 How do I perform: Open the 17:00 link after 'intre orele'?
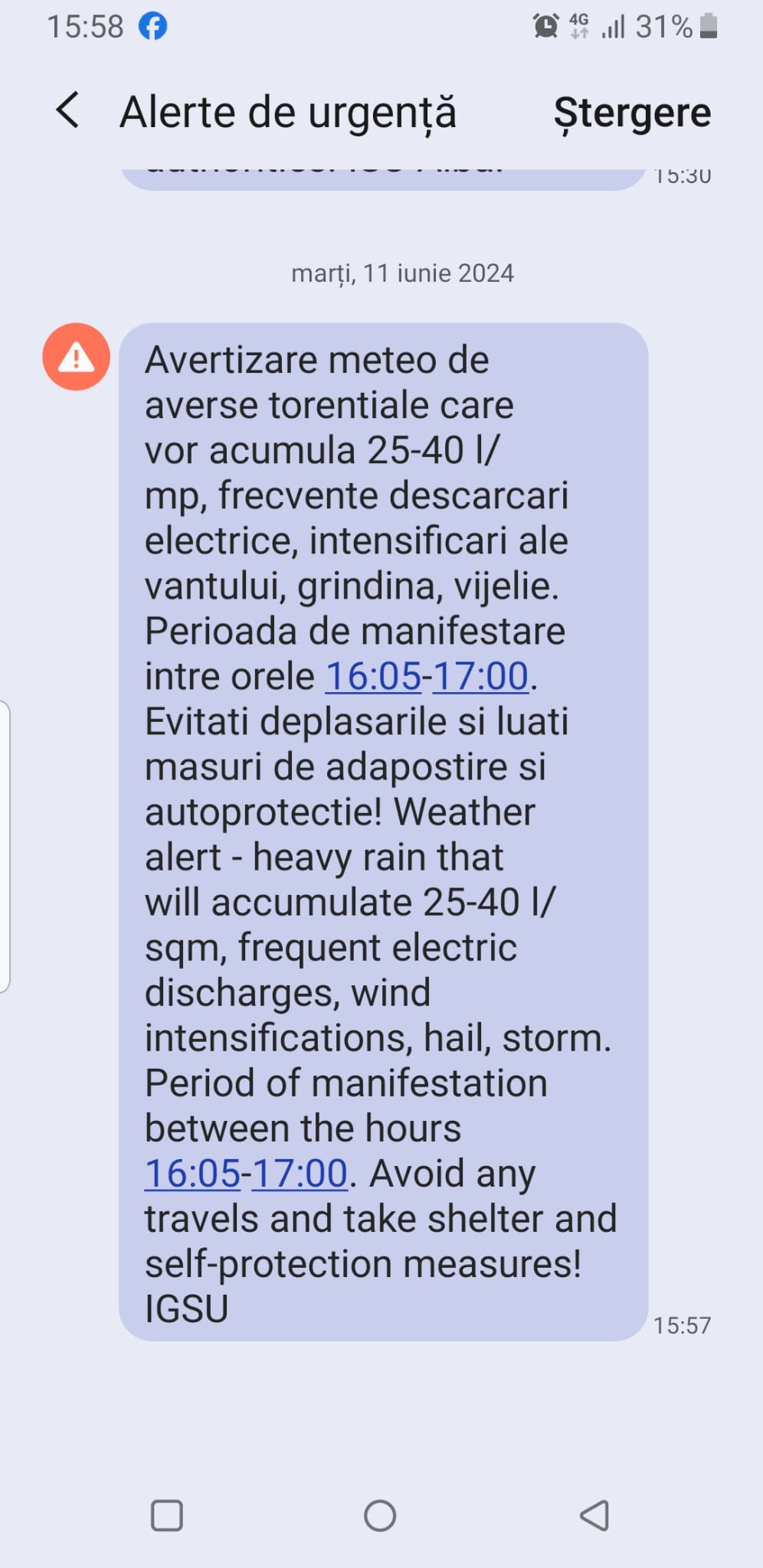click(480, 677)
